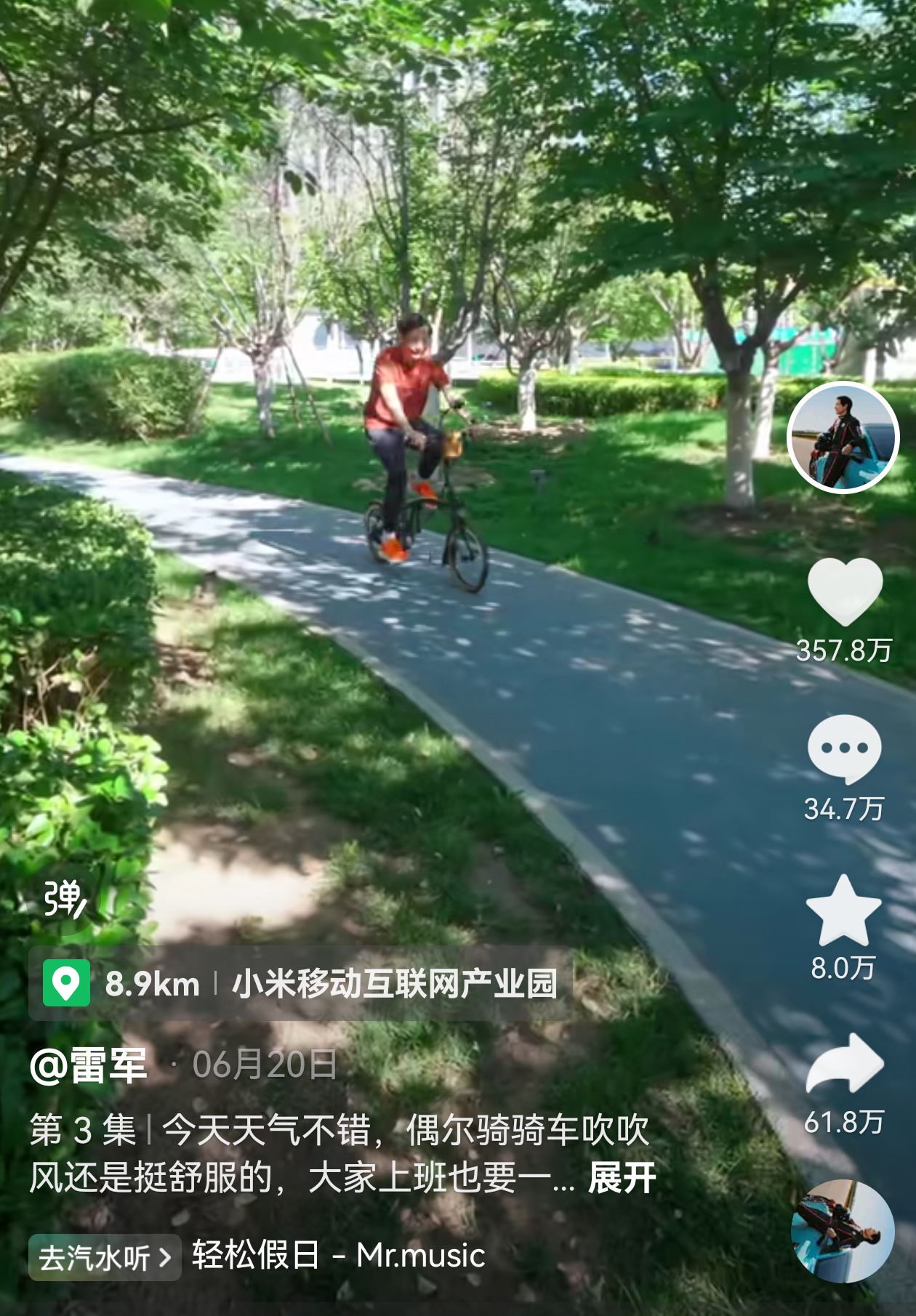916x1316 pixels.
Task: Expand the caption with 展开
Action: [622, 1178]
